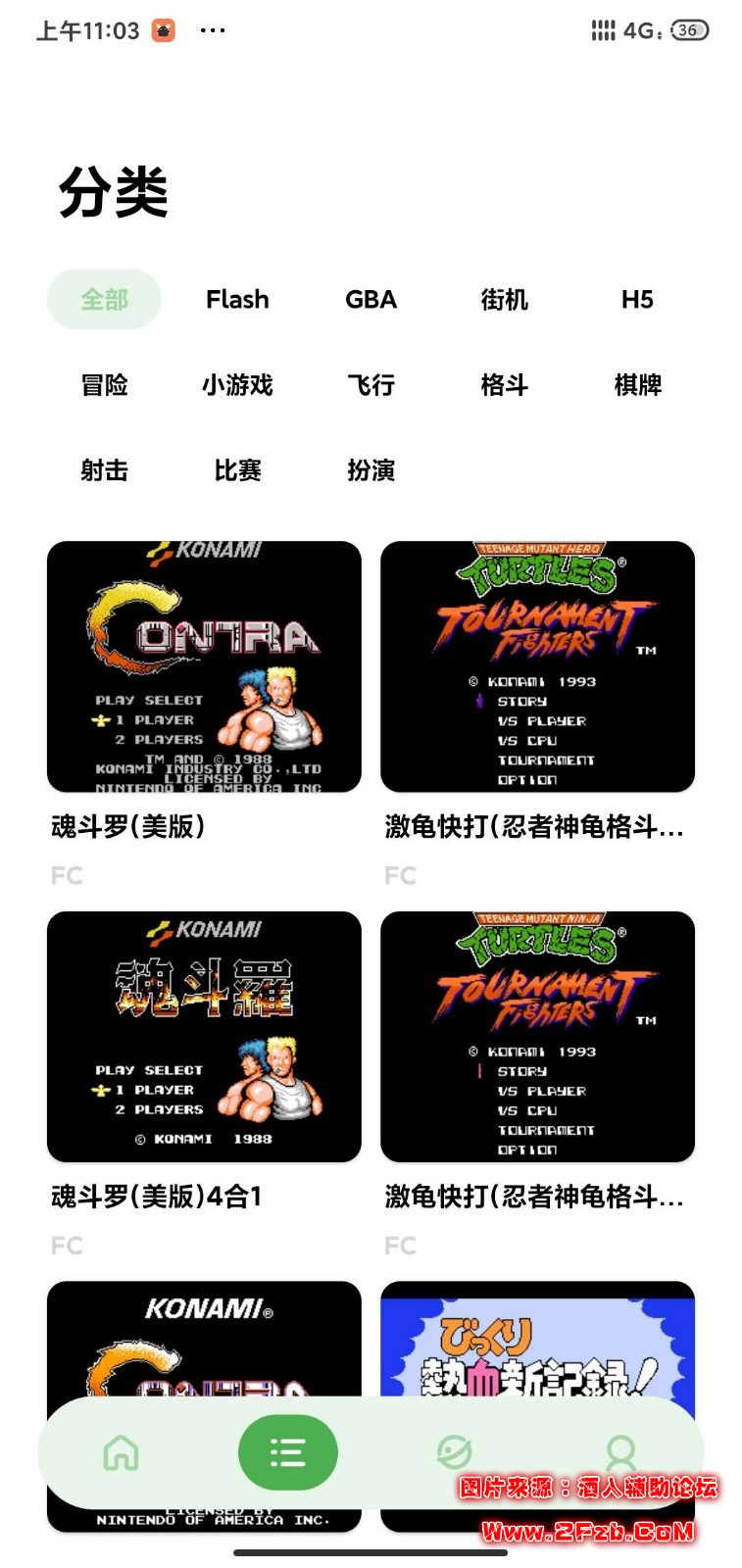The width and height of the screenshot is (742, 1568).
Task: Open Turtles Tournament Fighters Ninja version card
Action: click(x=537, y=1037)
